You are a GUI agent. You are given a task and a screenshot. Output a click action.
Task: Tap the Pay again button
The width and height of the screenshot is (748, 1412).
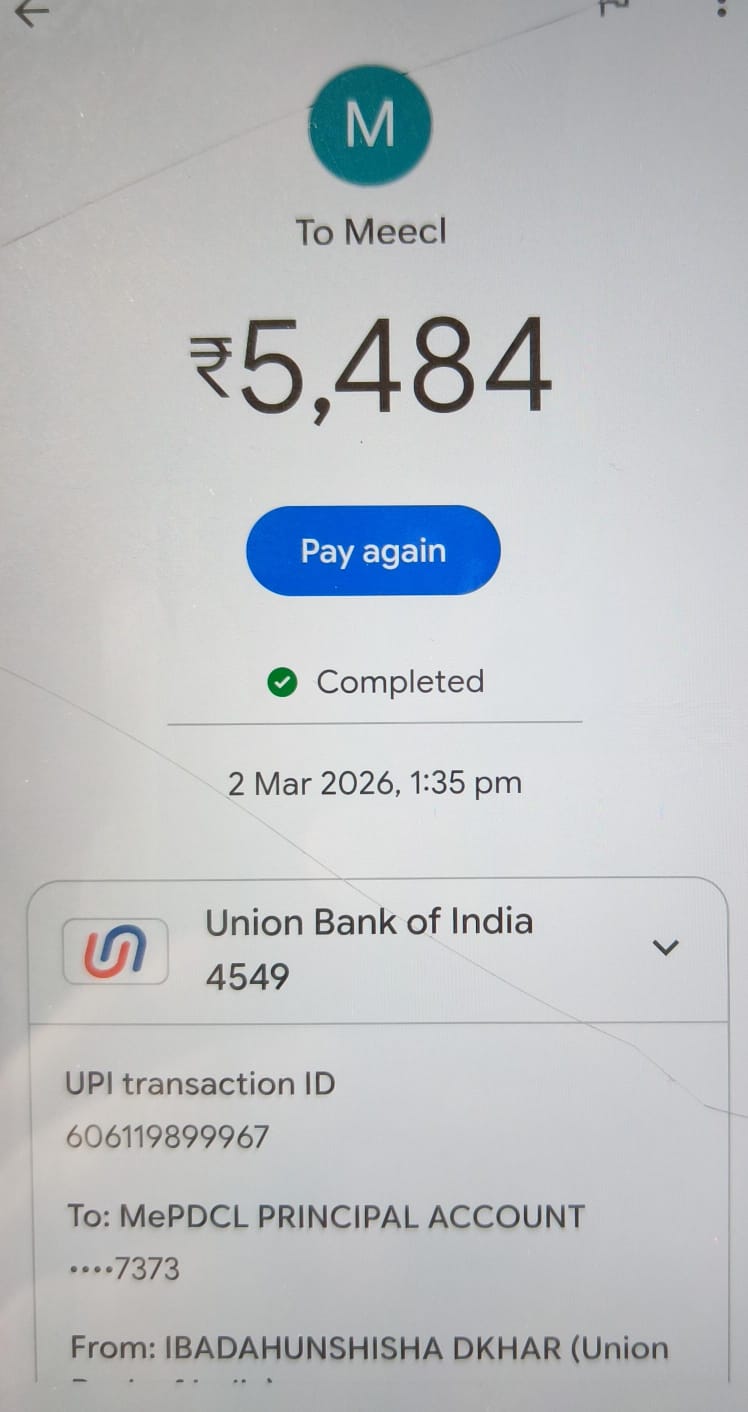(x=373, y=551)
